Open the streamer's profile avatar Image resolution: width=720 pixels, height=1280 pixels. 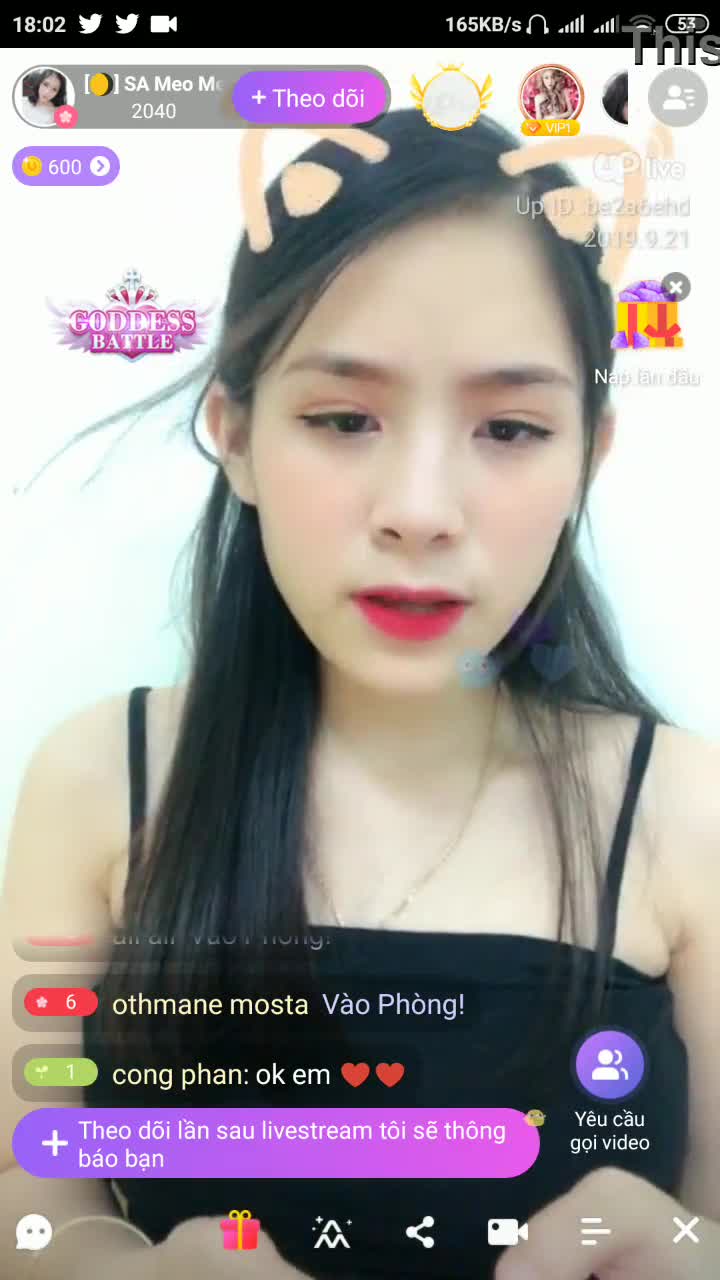point(44,97)
